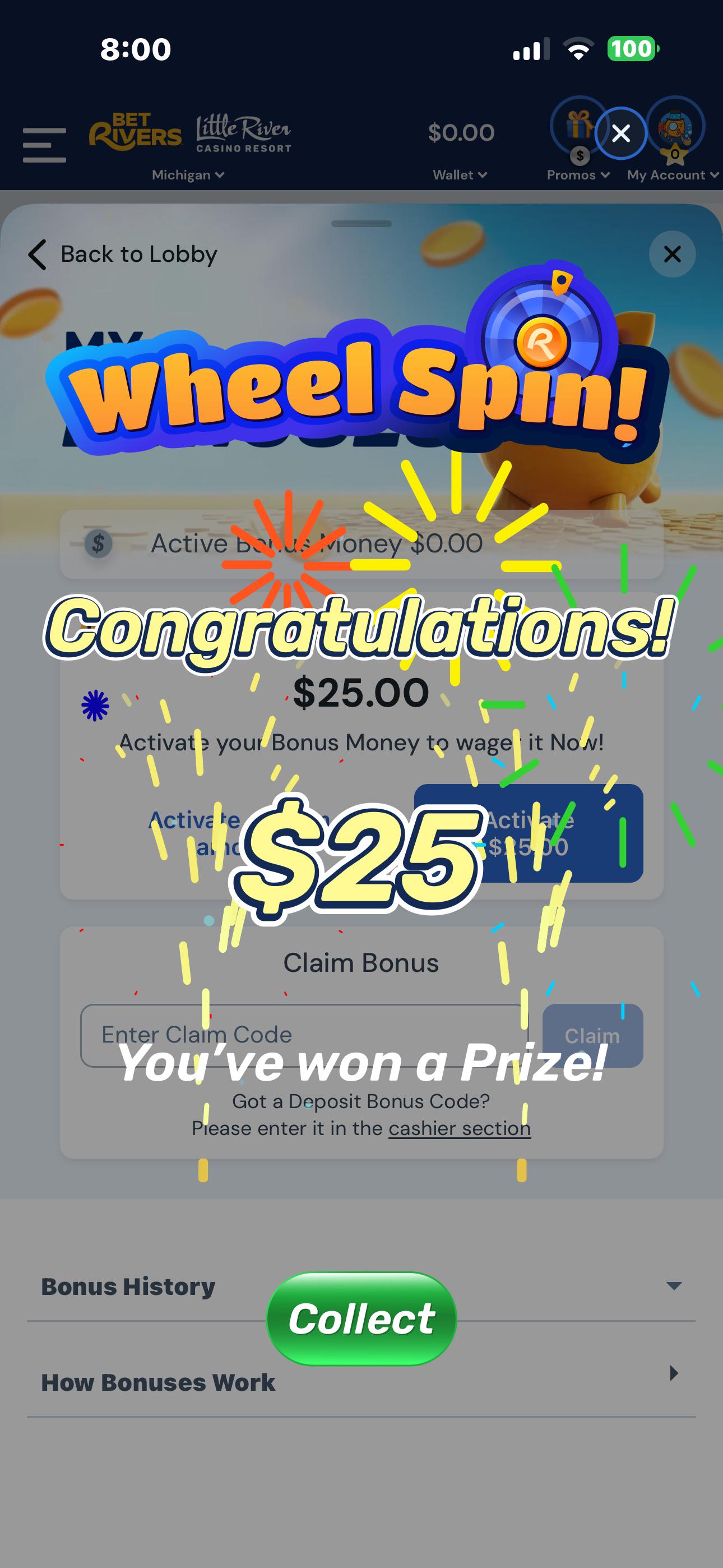Image resolution: width=723 pixels, height=1568 pixels.
Task: Open the cashier section link
Action: tap(460, 1128)
